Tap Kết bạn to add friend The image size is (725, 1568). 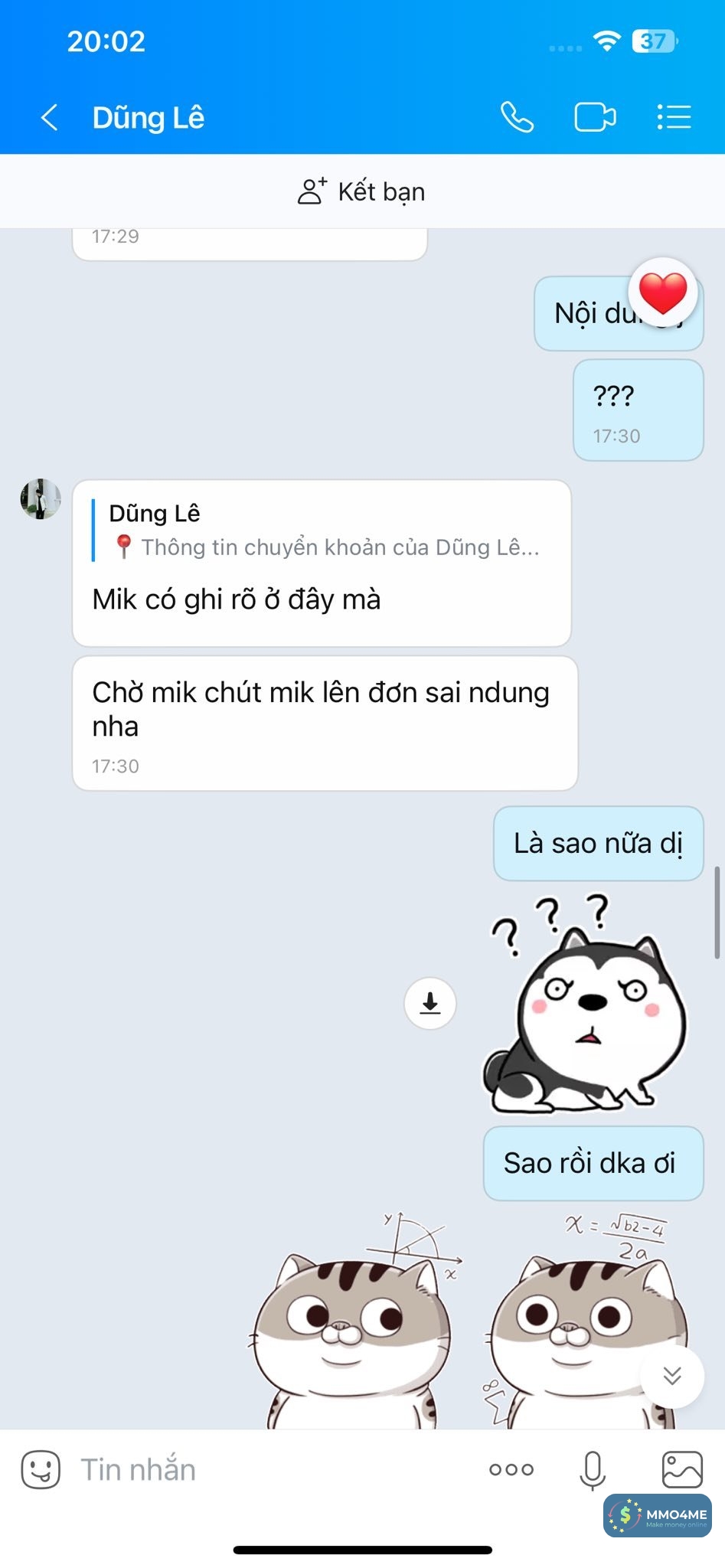(361, 191)
